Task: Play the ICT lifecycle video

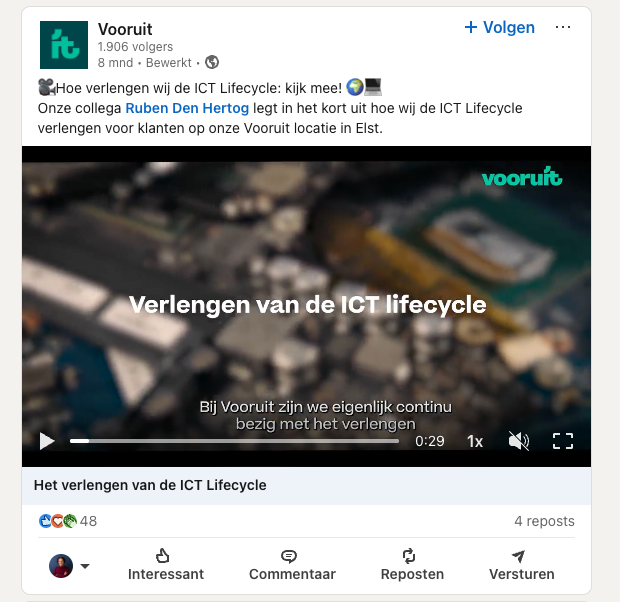Action: (x=47, y=441)
